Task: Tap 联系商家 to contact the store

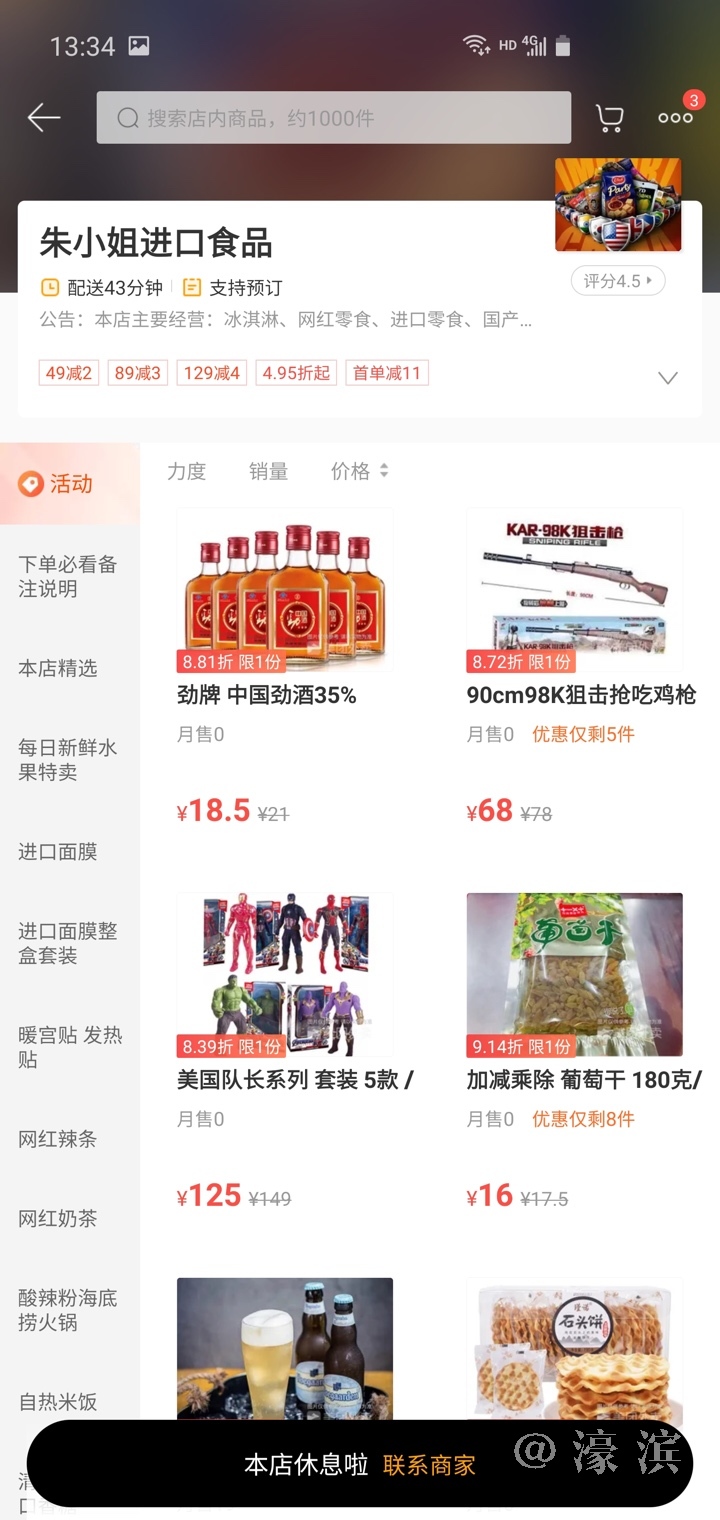Action: coord(429,1466)
